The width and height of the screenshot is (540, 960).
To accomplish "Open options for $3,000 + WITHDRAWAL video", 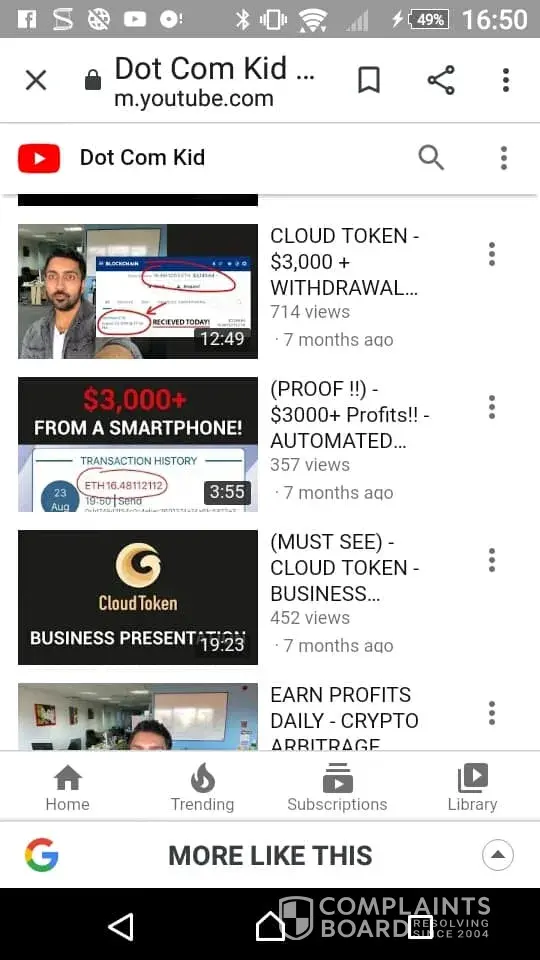I will point(492,254).
